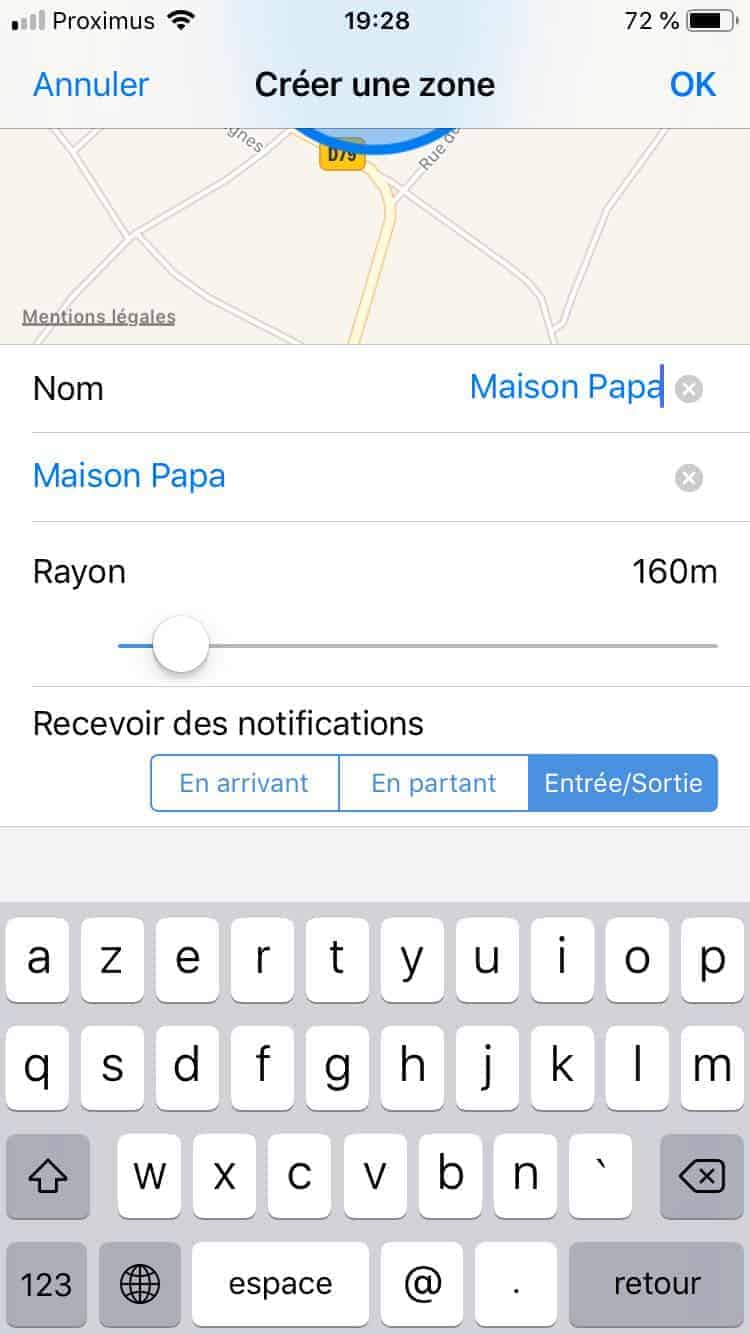Select the En arrivant notification option
Viewport: 750px width, 1334px height.
[245, 783]
